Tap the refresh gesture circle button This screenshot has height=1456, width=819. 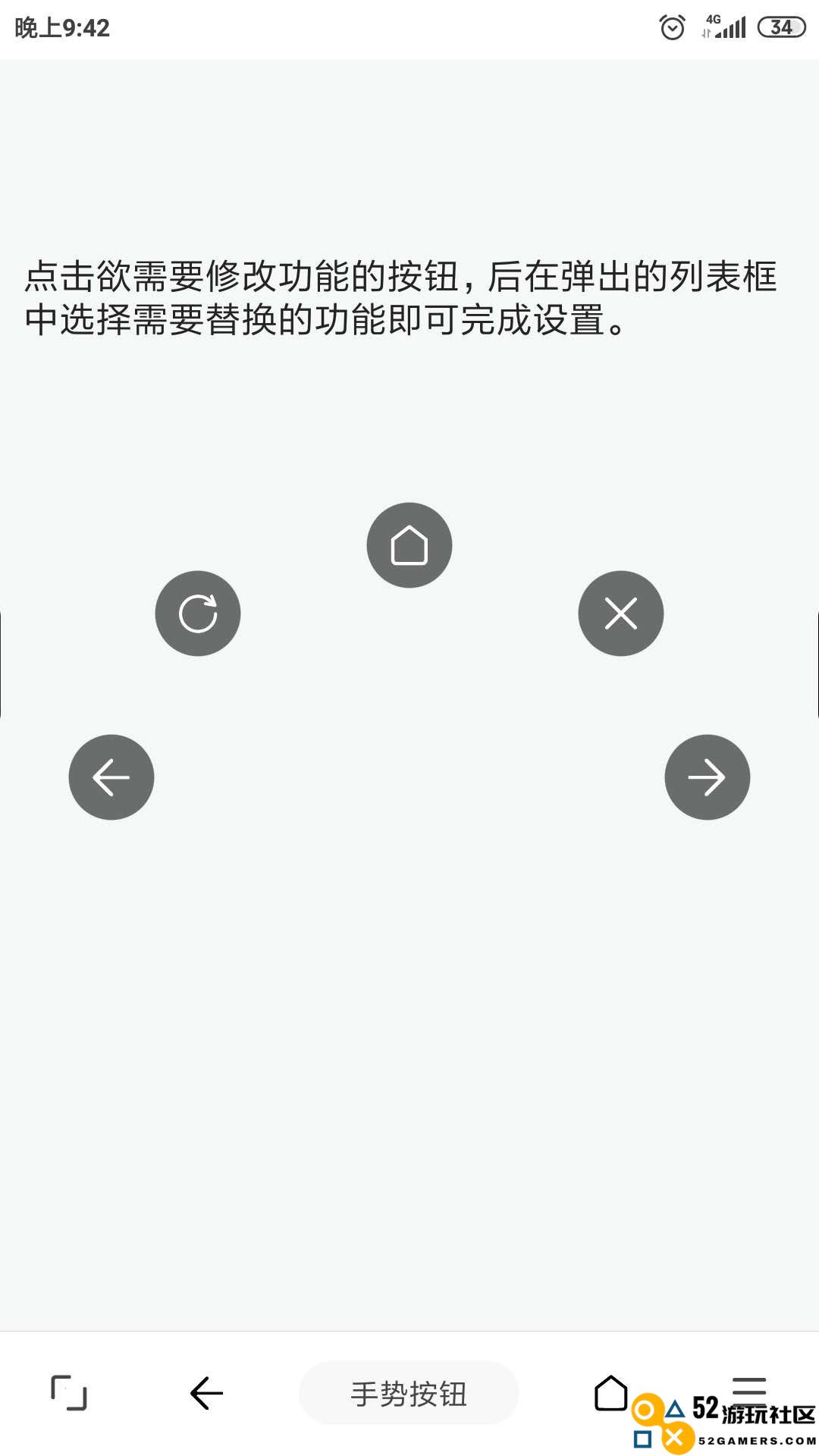click(x=197, y=613)
